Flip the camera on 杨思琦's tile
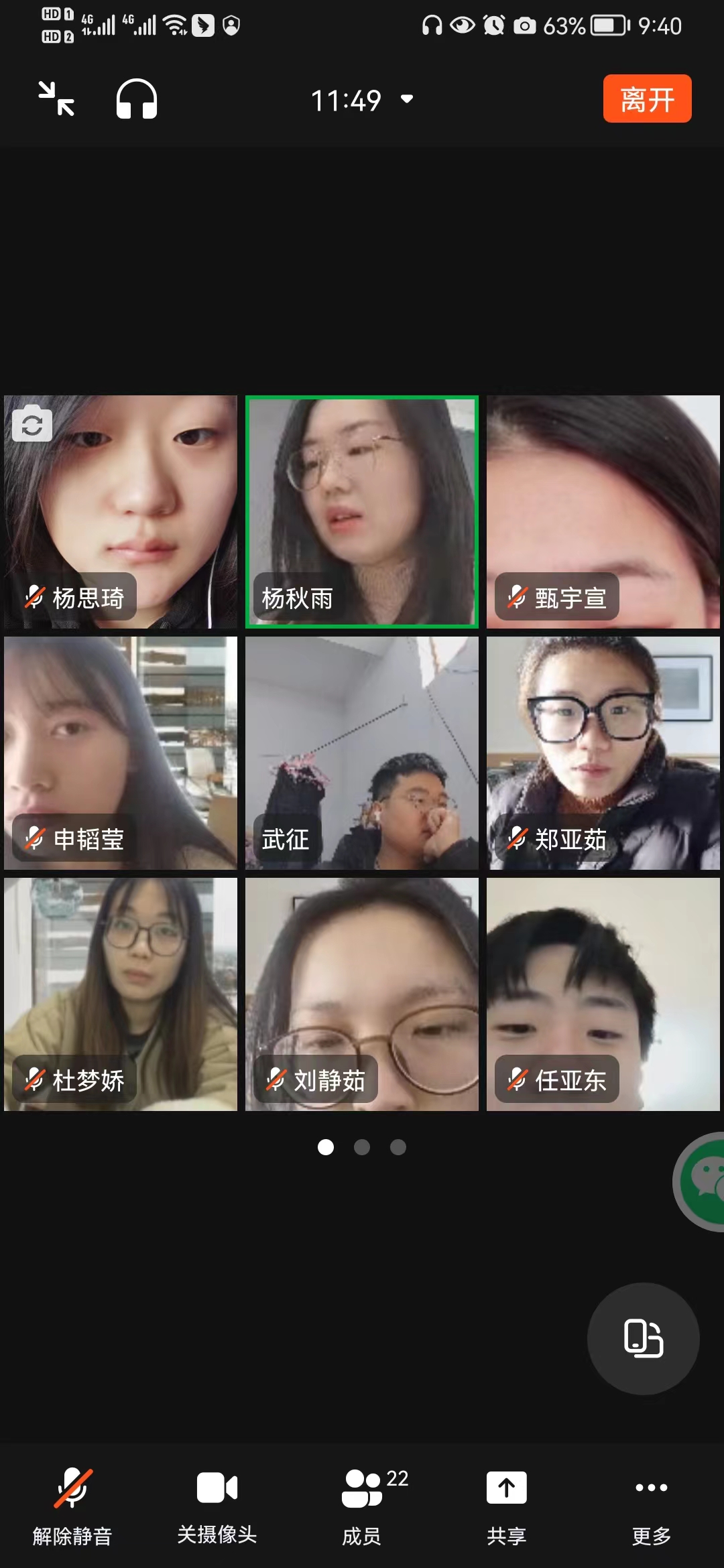This screenshot has height=1568, width=724. pos(32,424)
